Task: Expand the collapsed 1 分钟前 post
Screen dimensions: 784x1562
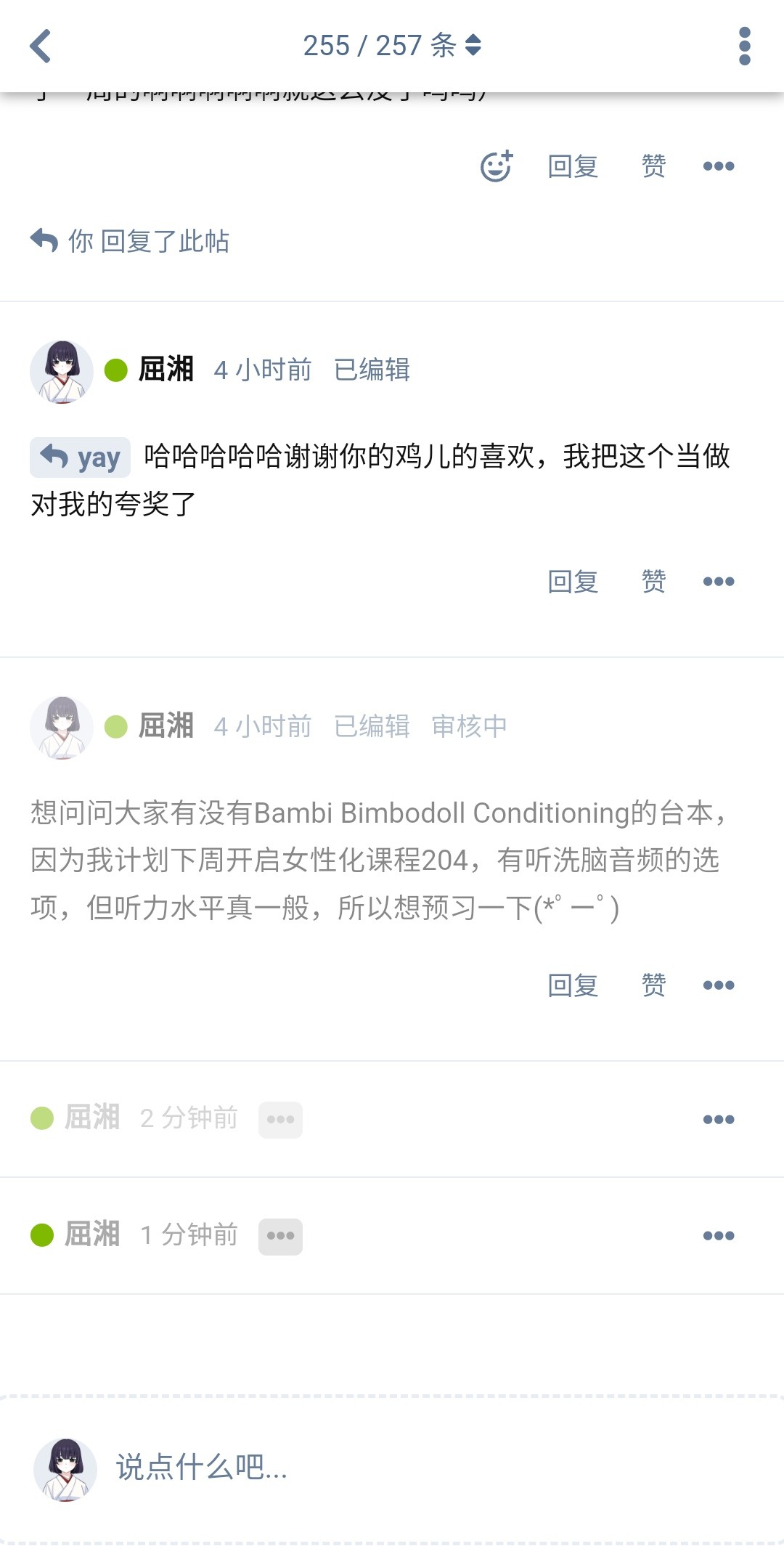Action: point(280,1236)
